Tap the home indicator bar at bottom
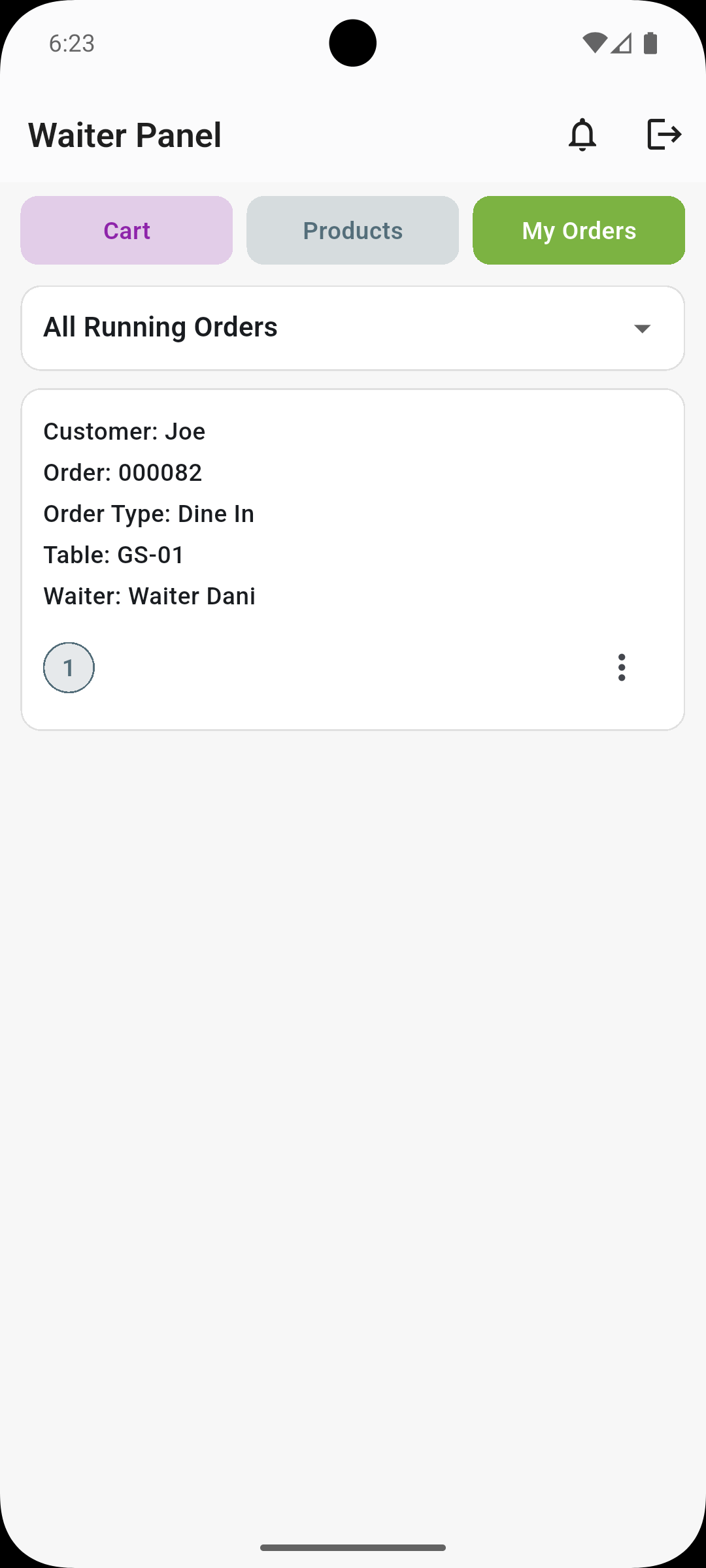The image size is (706, 1568). pyautogui.click(x=353, y=1547)
